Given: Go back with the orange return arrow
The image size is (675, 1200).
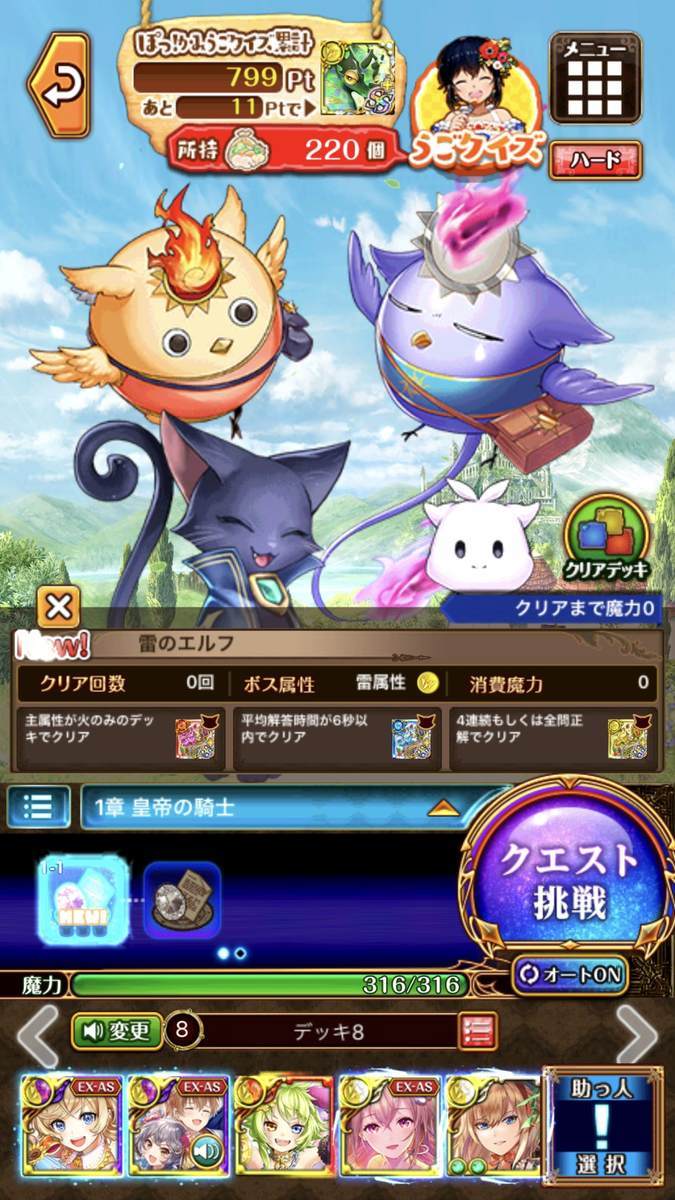Looking at the screenshot, I should (58, 85).
